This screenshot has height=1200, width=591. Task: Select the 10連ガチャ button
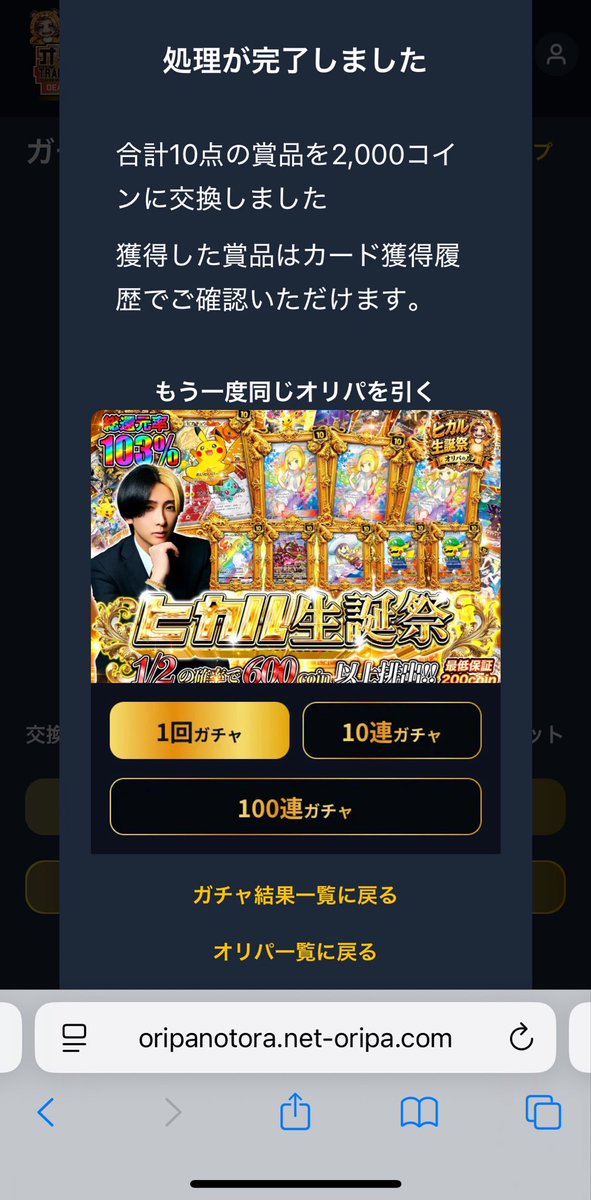392,731
